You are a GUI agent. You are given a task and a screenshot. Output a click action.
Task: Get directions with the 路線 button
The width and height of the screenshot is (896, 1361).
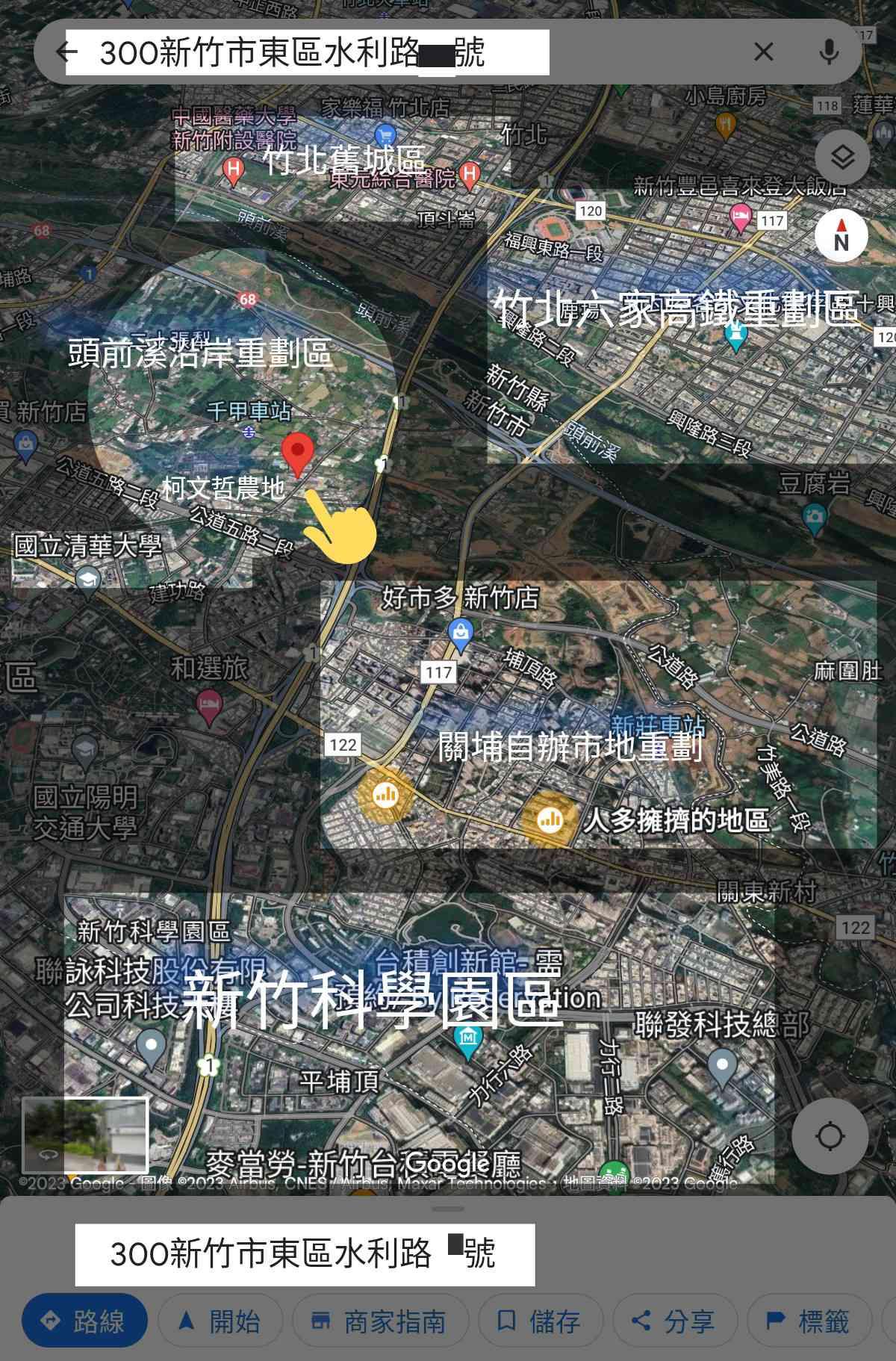[x=84, y=1321]
